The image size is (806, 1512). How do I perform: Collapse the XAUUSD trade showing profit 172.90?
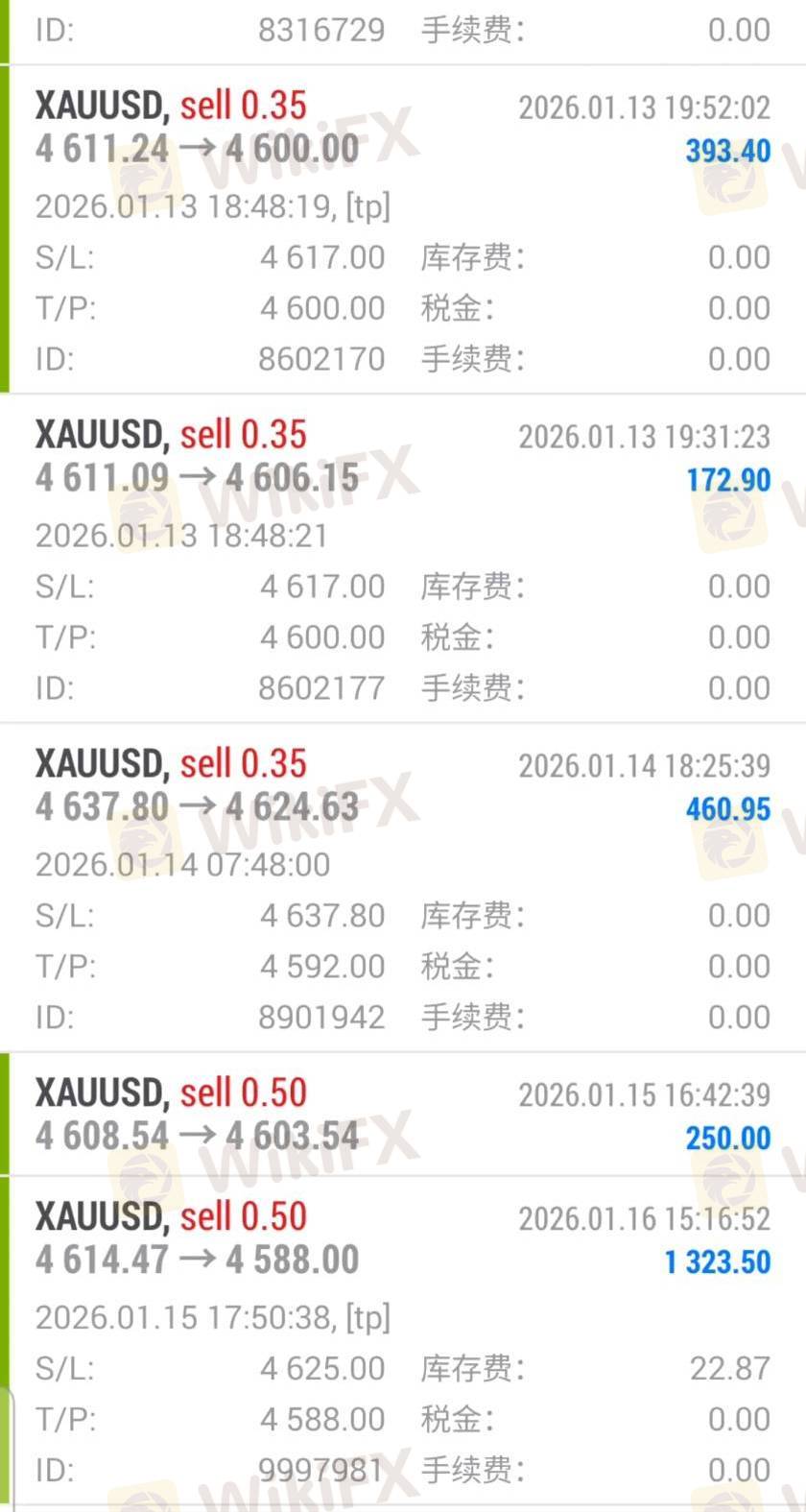[403, 457]
